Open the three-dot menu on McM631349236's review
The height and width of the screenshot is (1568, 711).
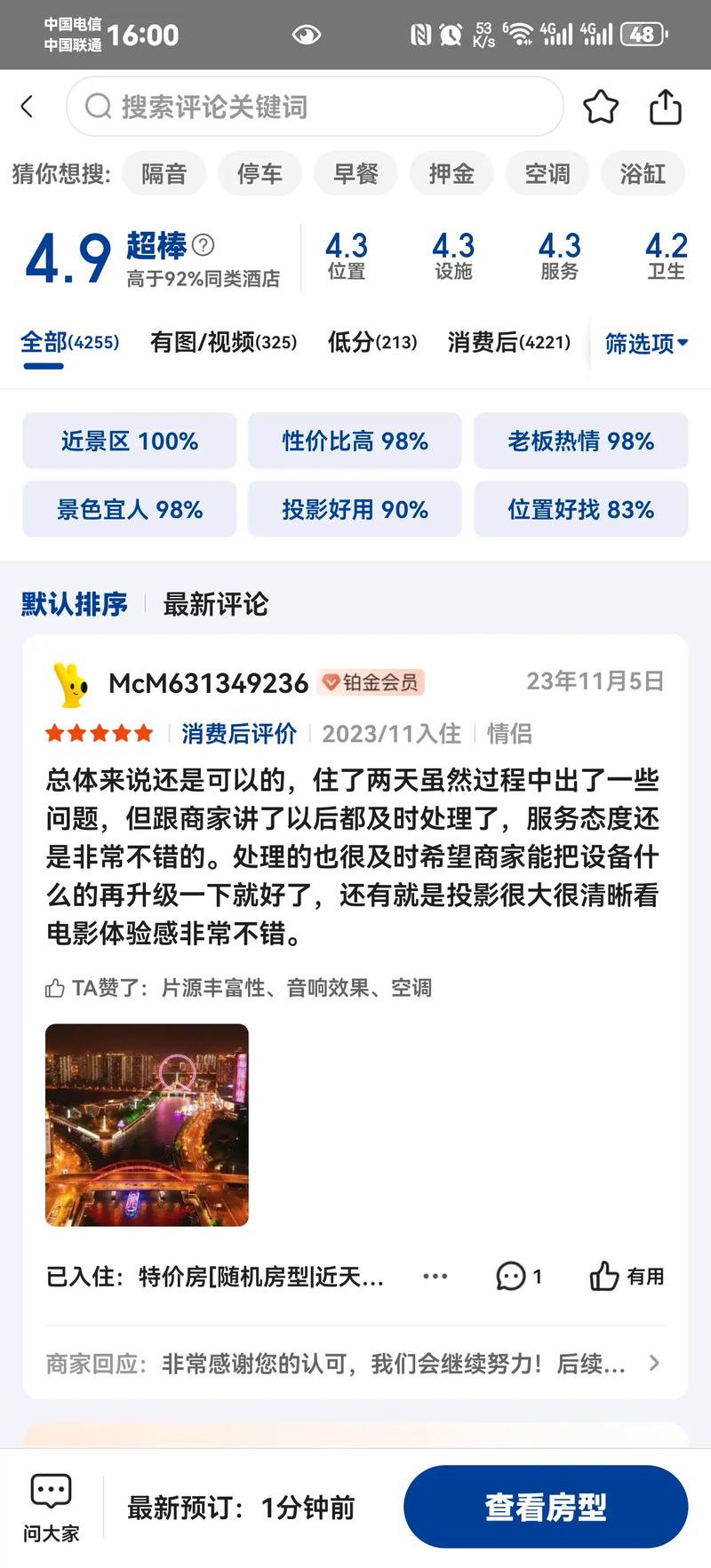click(x=435, y=1277)
